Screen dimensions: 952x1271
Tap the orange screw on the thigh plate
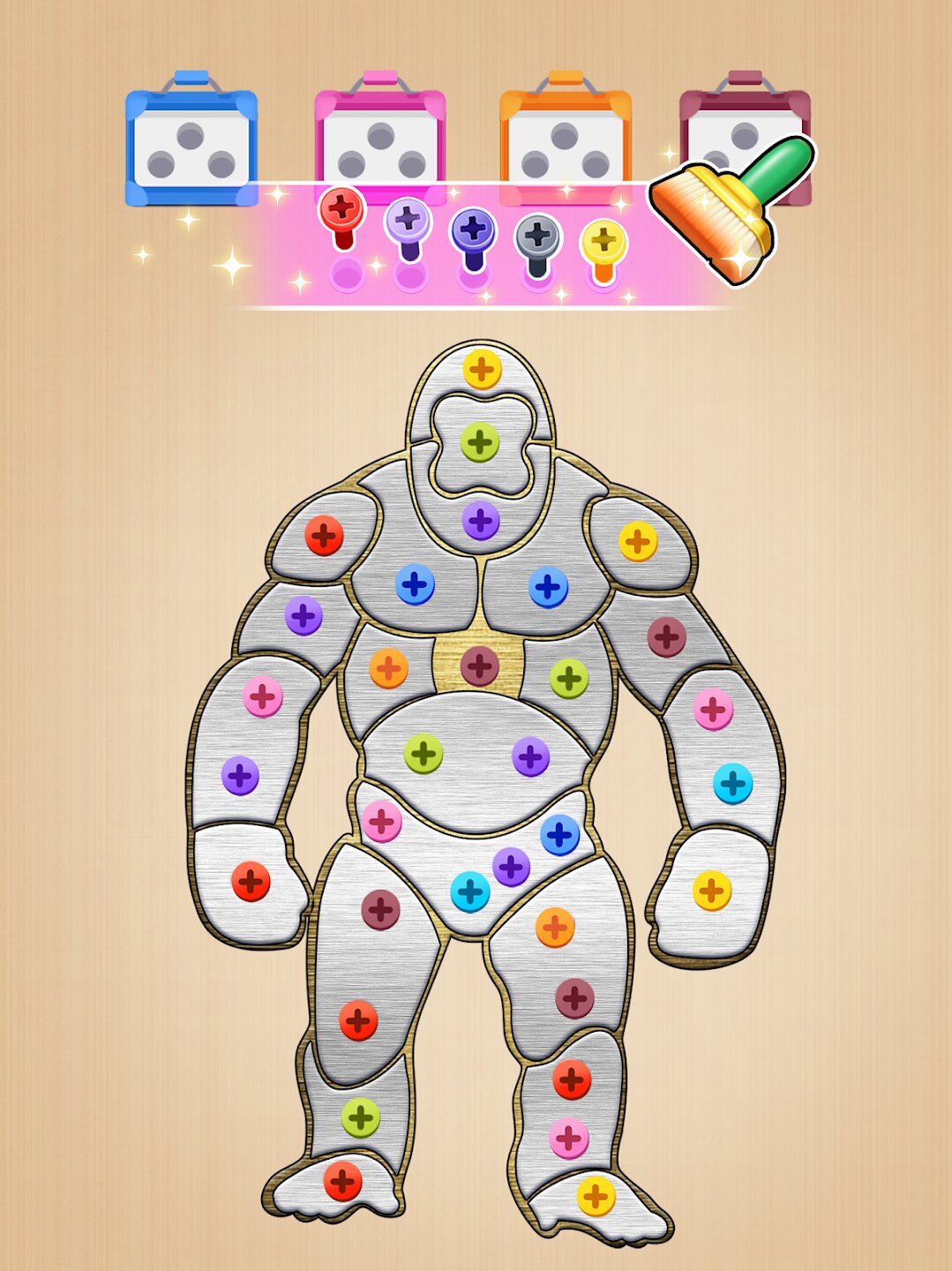555,927
